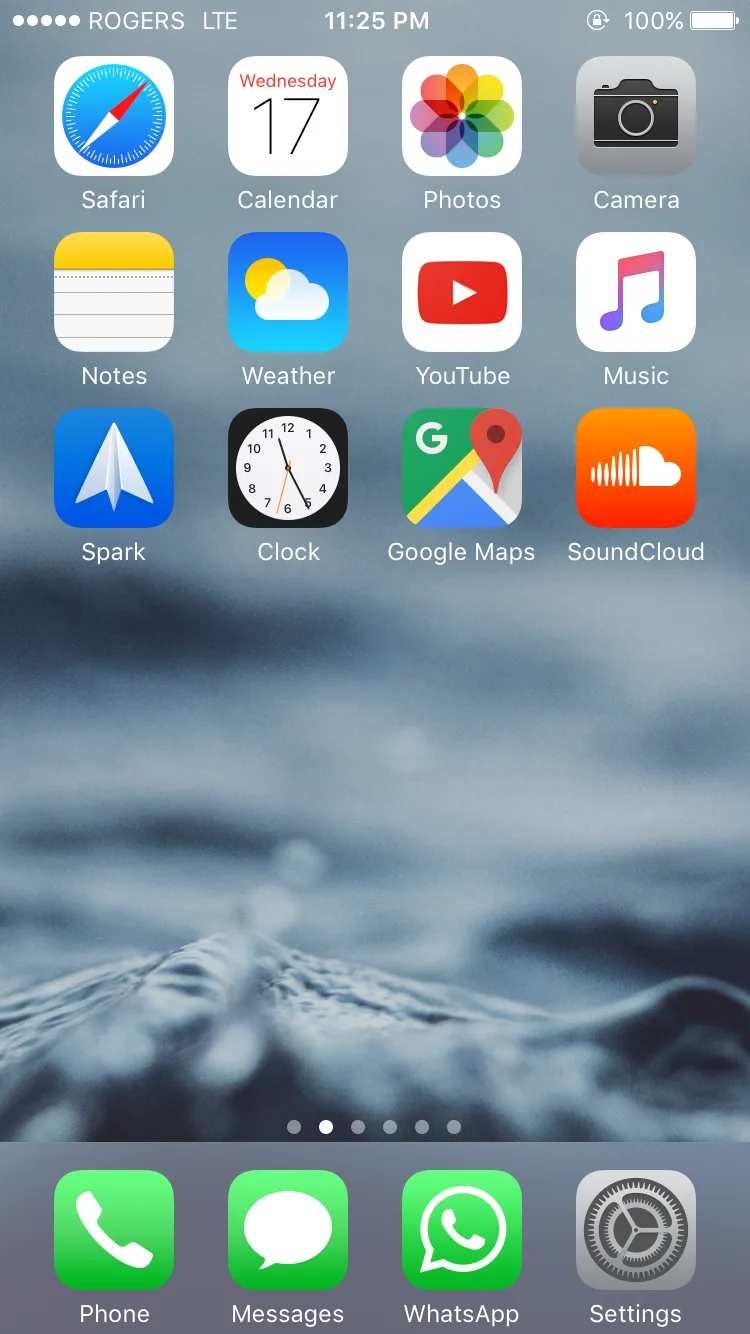The image size is (750, 1334).
Task: Open YouTube
Action: 462,292
